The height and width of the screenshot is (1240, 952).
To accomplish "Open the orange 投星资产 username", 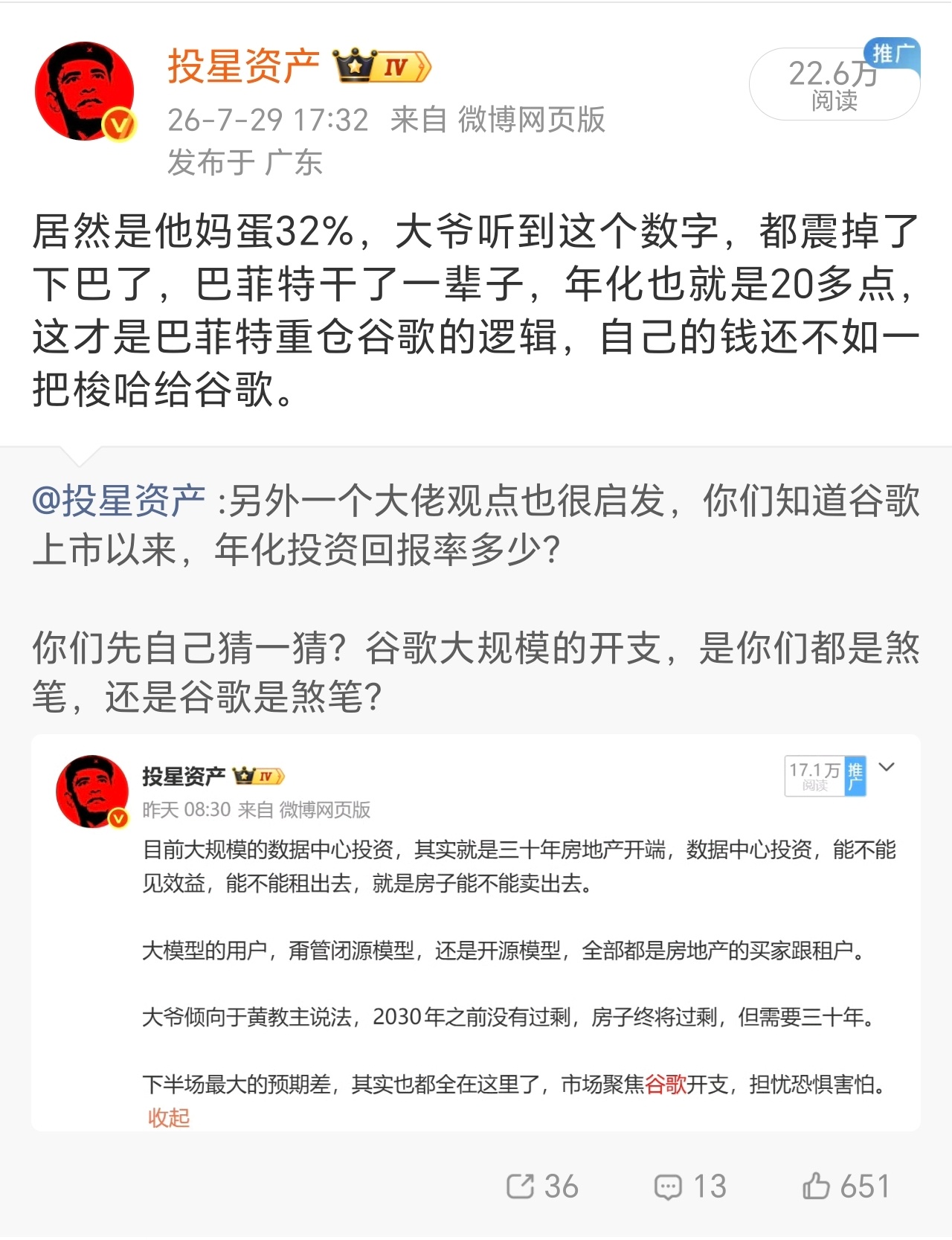I will click(x=243, y=67).
